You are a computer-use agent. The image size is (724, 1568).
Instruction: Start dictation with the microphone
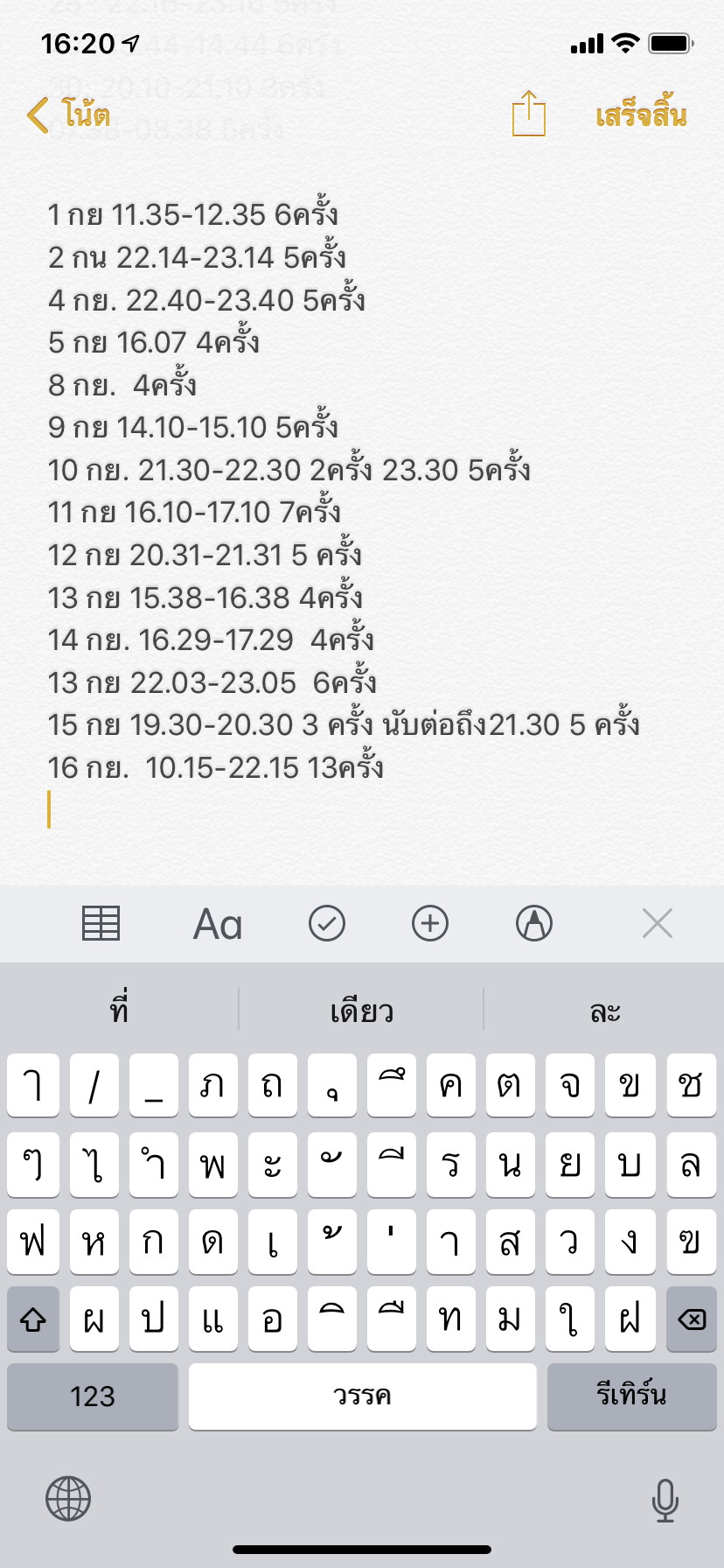coord(665,1499)
